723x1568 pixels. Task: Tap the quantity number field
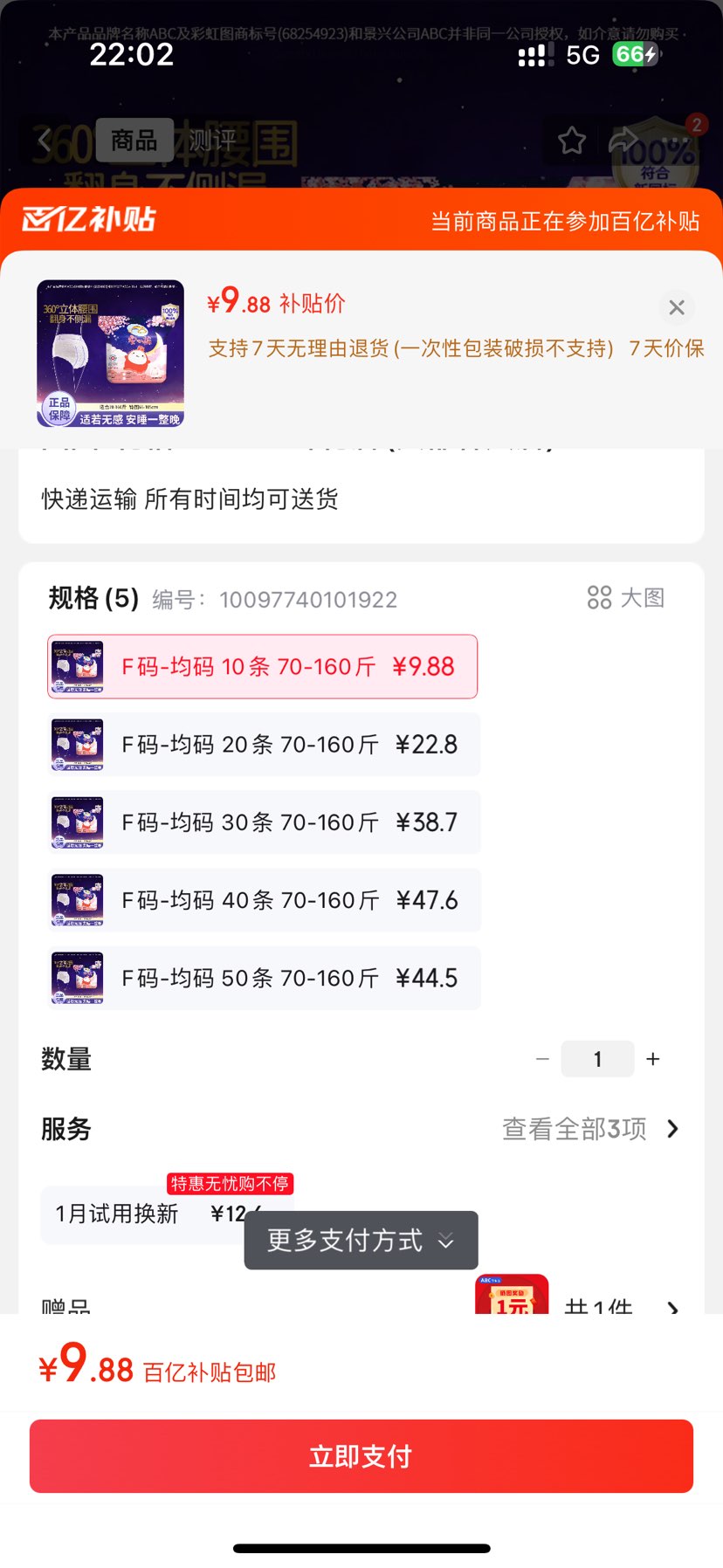pyautogui.click(x=597, y=1059)
